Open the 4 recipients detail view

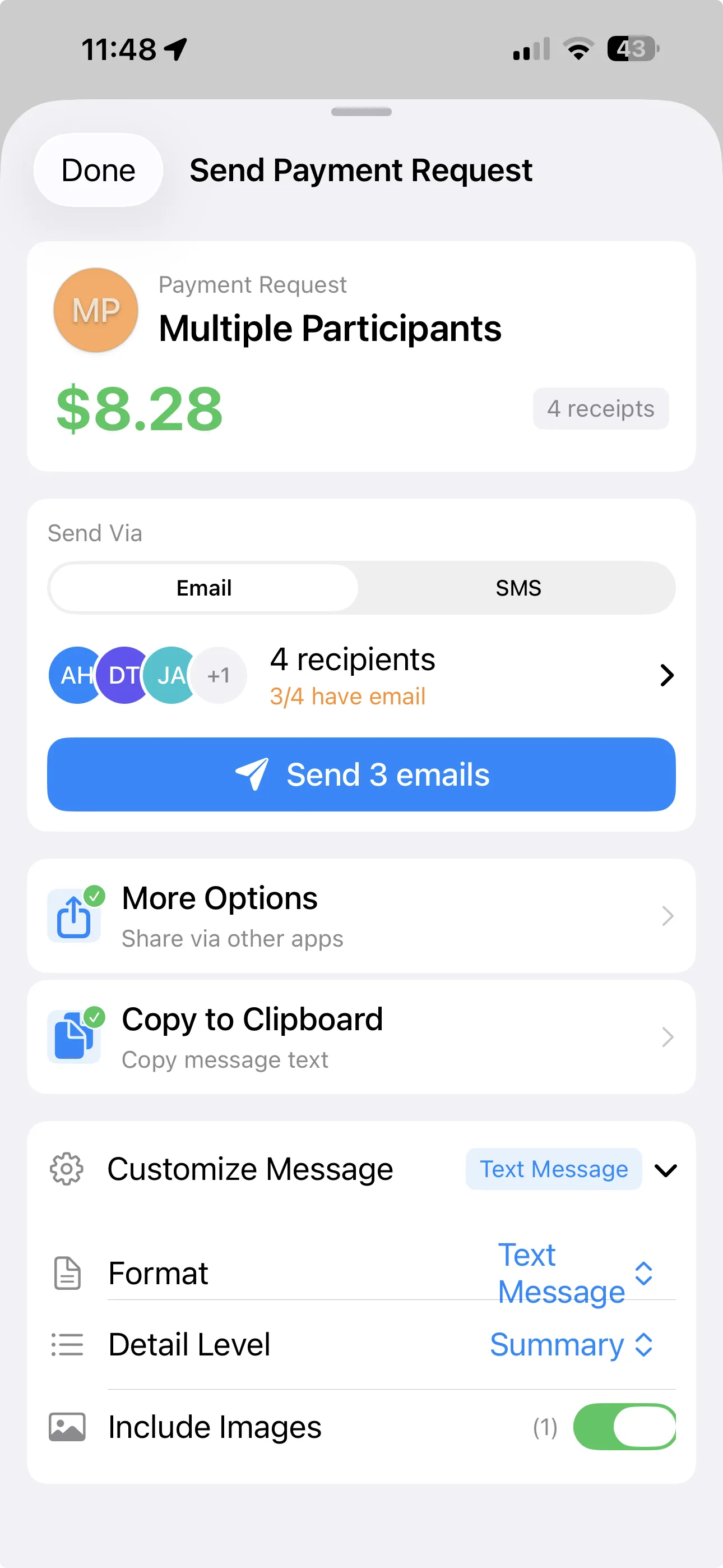pos(667,675)
